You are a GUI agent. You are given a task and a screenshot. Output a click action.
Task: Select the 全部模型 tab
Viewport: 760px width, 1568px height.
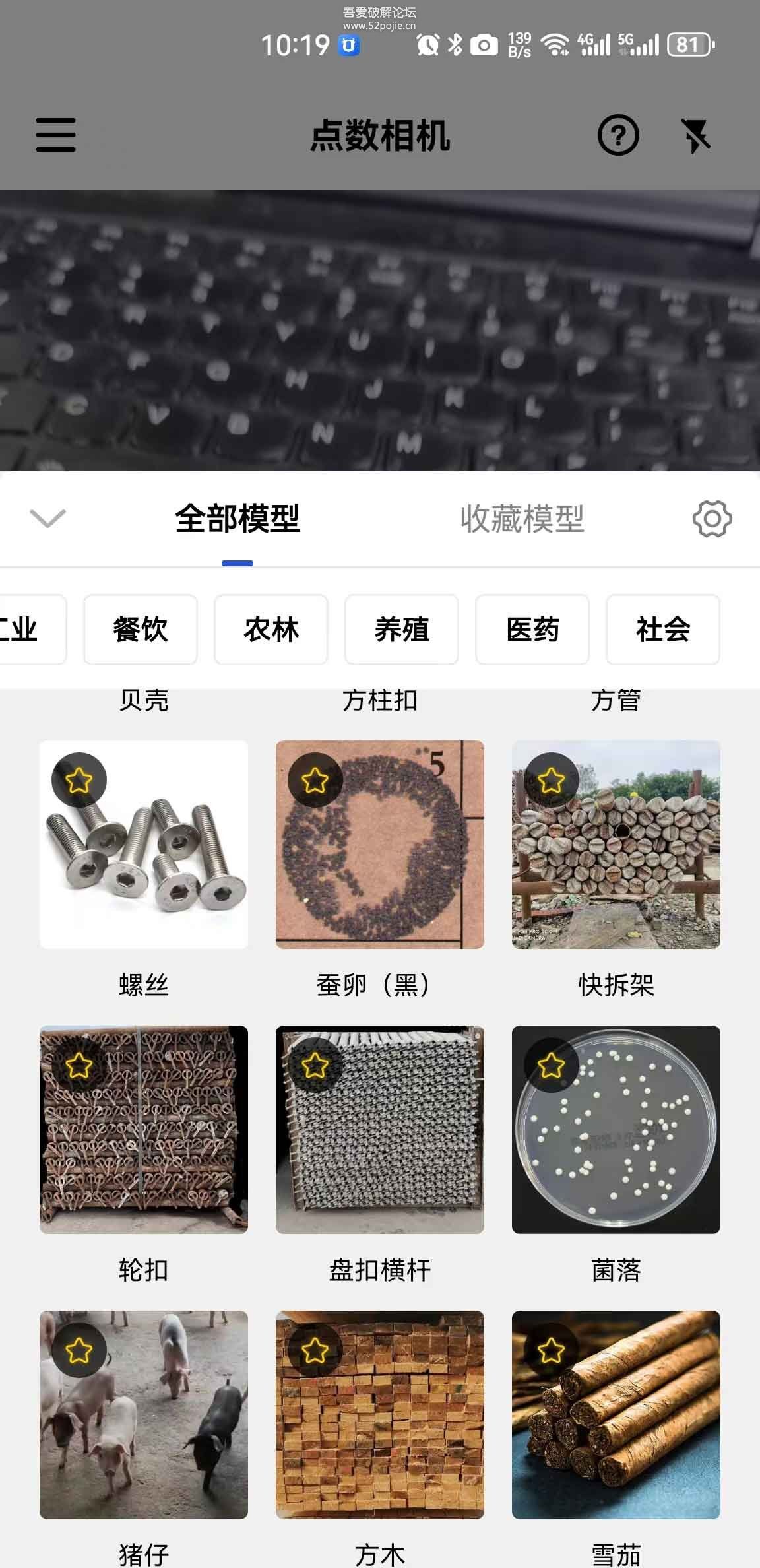237,519
